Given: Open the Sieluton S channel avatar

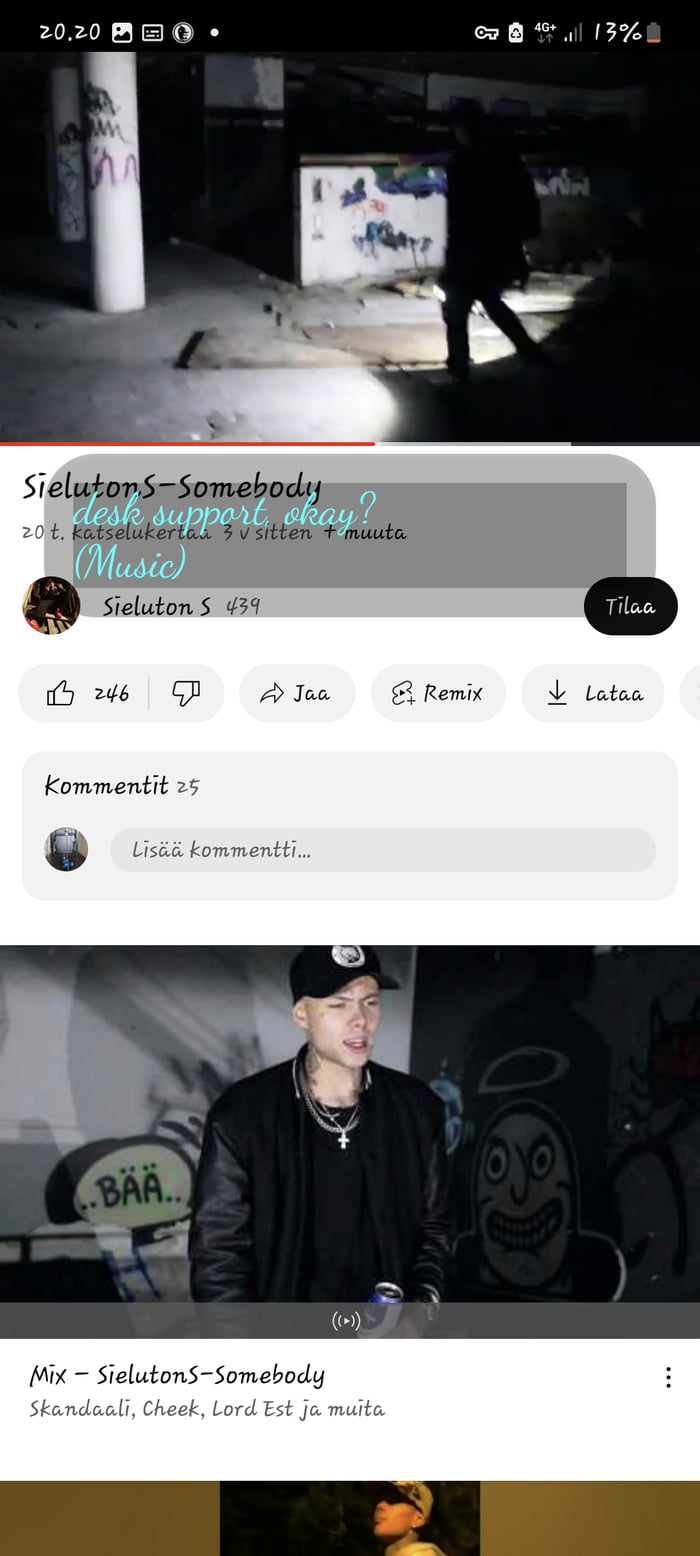Looking at the screenshot, I should tap(51, 606).
